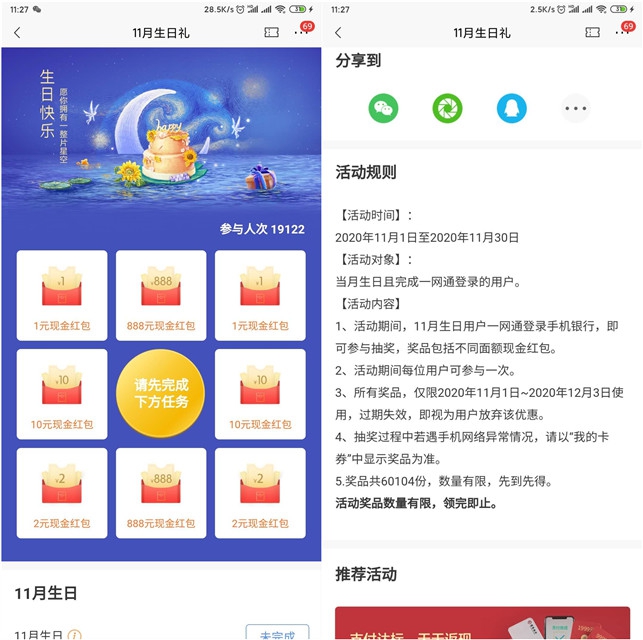Share the activity to WeChat Moments
Screen dimensions: 643x640
coord(447,108)
